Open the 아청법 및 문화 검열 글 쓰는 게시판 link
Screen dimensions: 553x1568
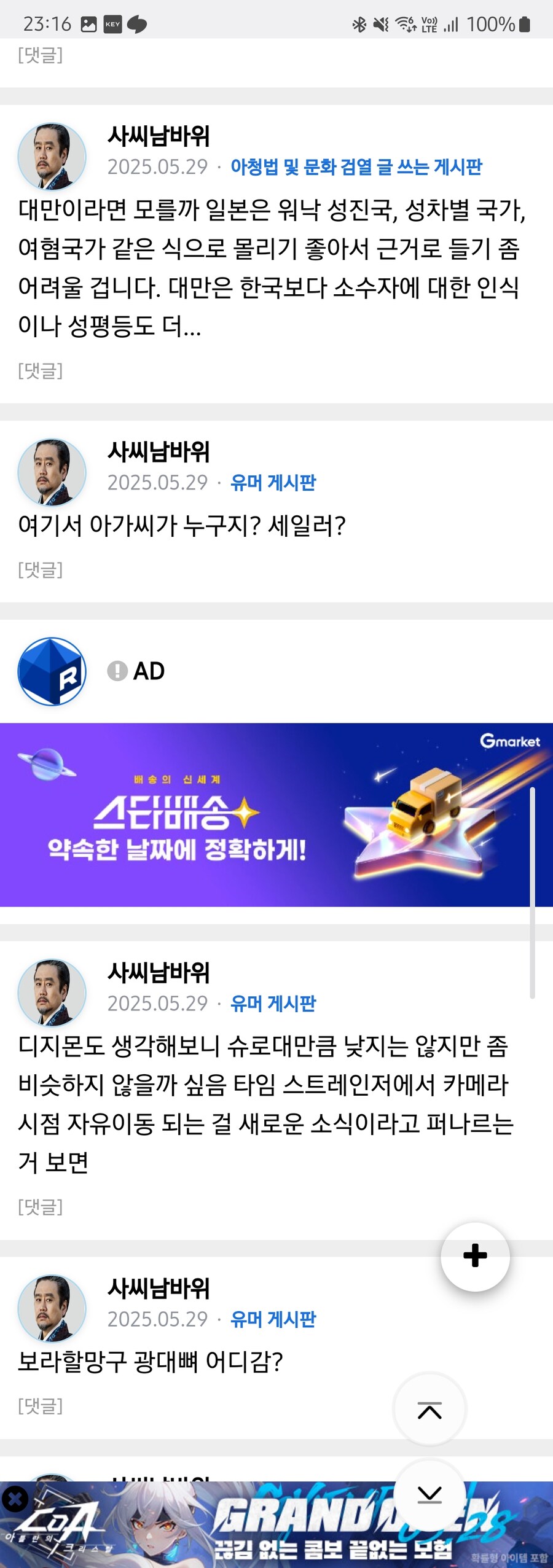pos(356,167)
